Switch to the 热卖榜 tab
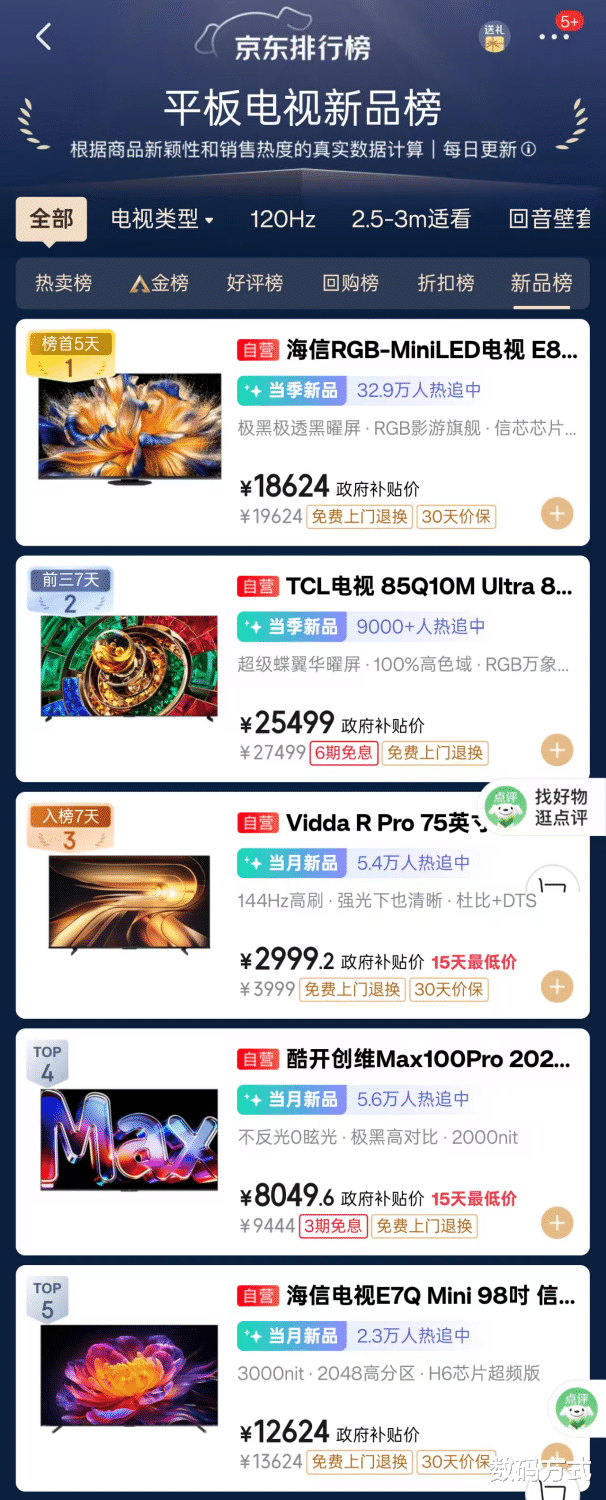This screenshot has height=1500, width=606. point(63,283)
